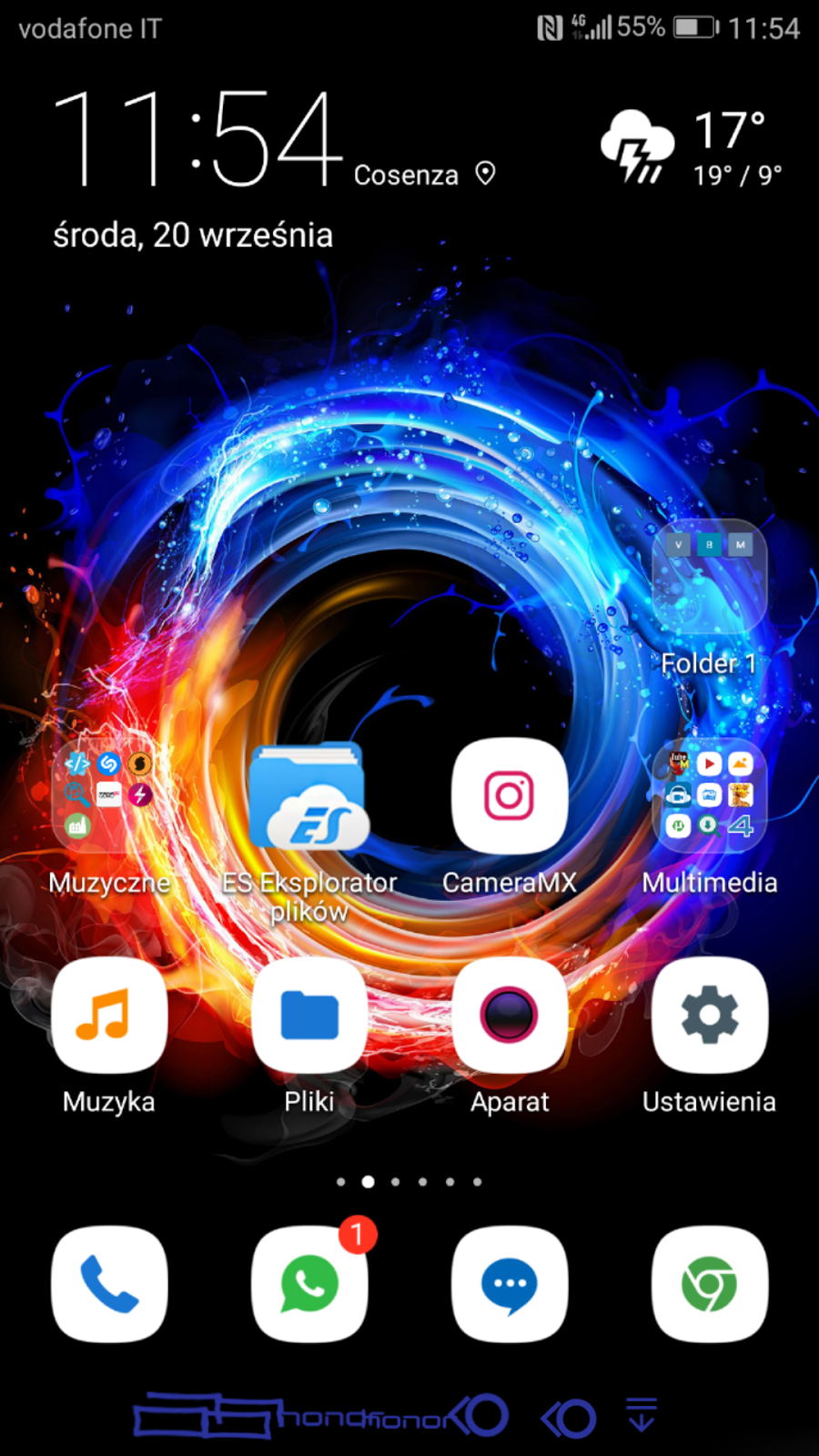The height and width of the screenshot is (1456, 819).
Task: Tap the weather widget showing 17°
Action: coord(692,147)
